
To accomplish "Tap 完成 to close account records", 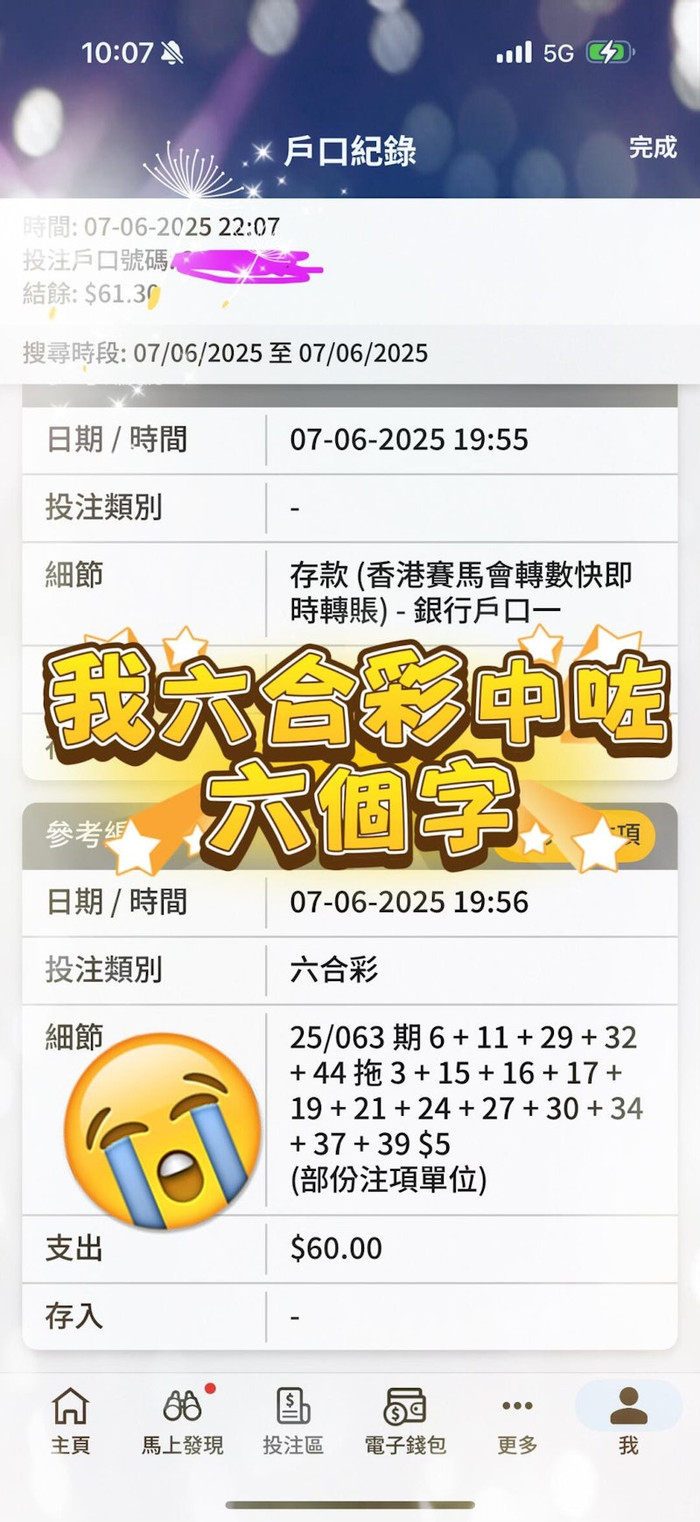I will pos(652,148).
